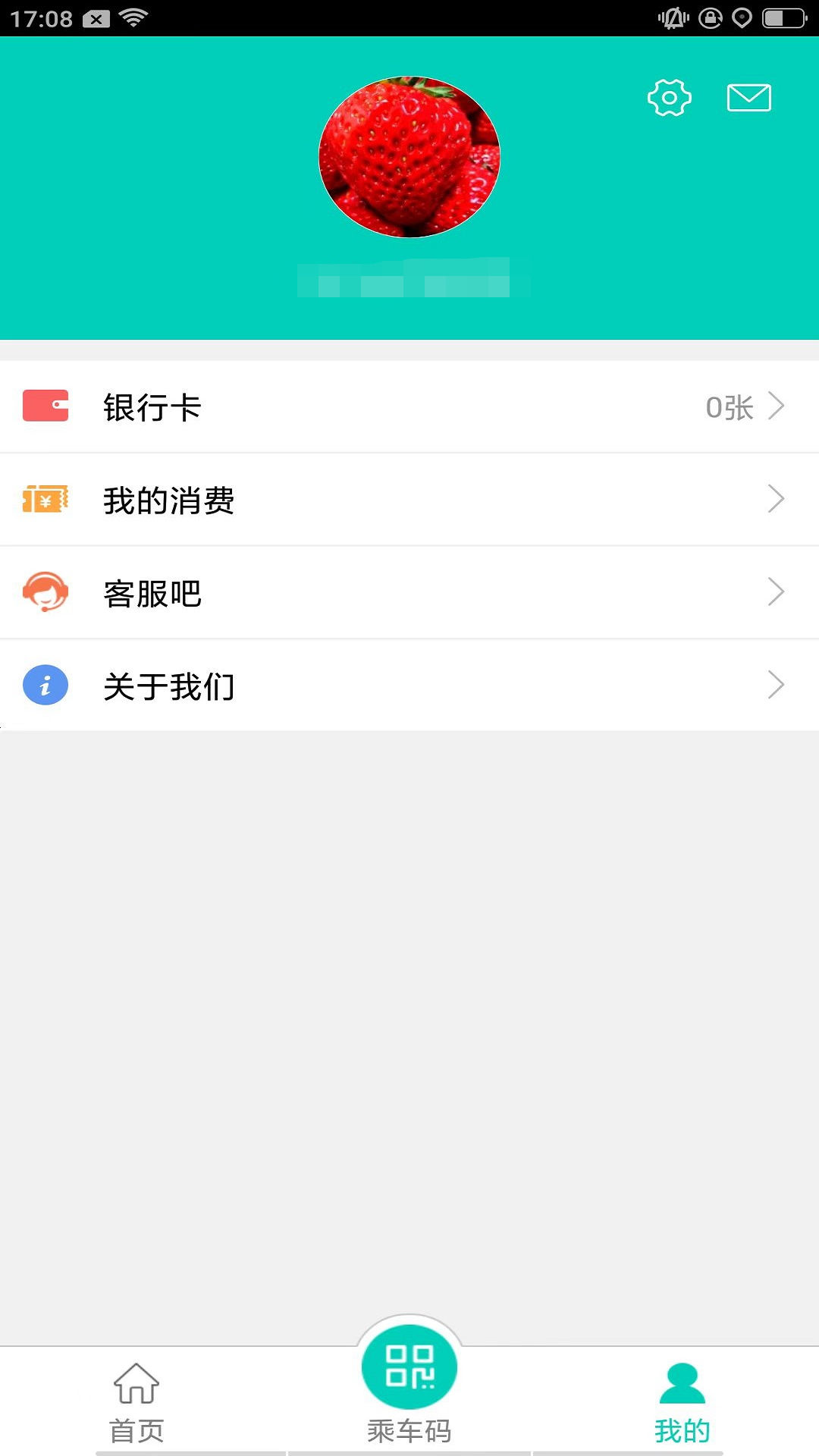Switch to the 首页 home tab

tap(136, 1401)
